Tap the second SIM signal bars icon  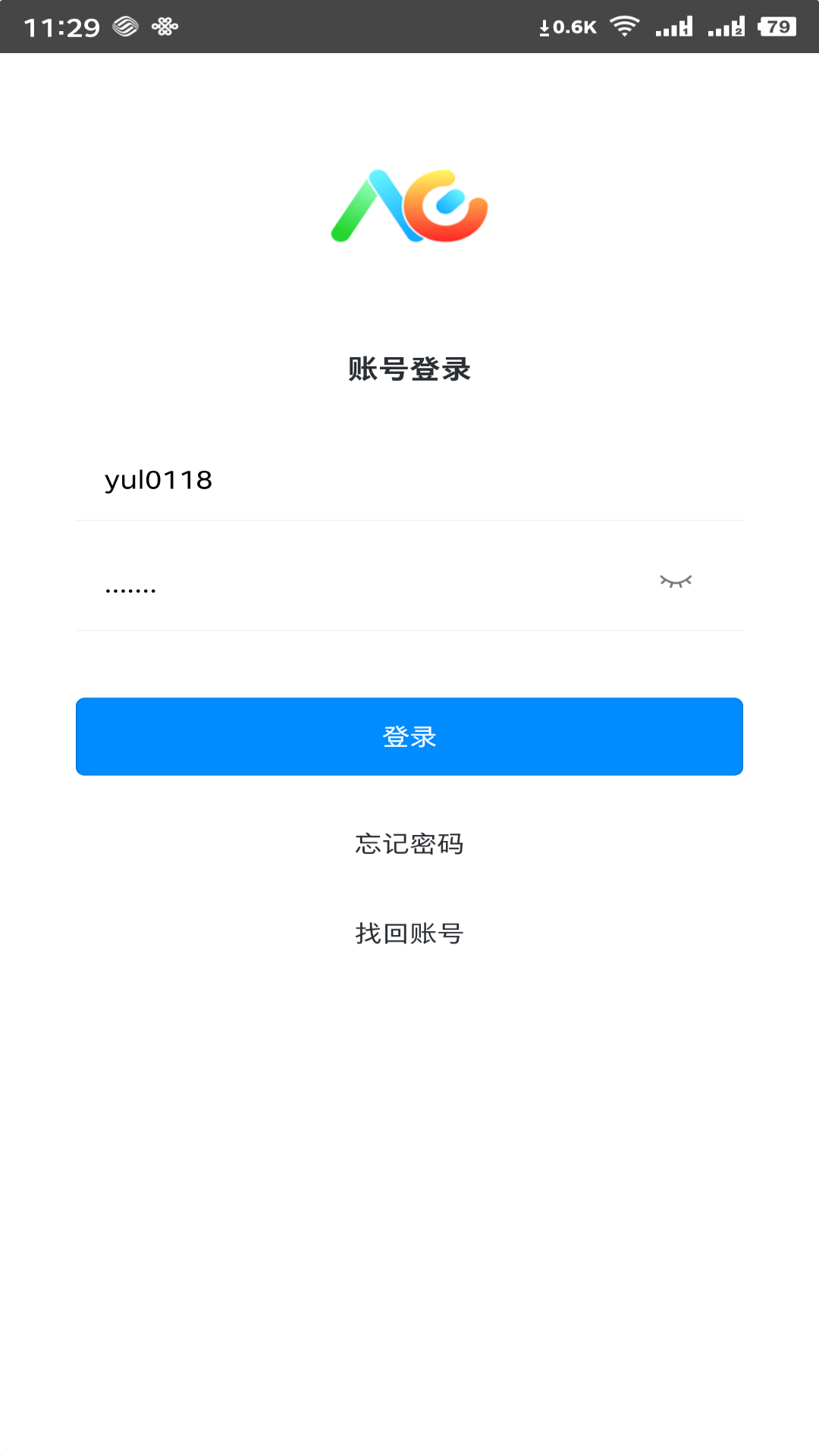[x=726, y=26]
